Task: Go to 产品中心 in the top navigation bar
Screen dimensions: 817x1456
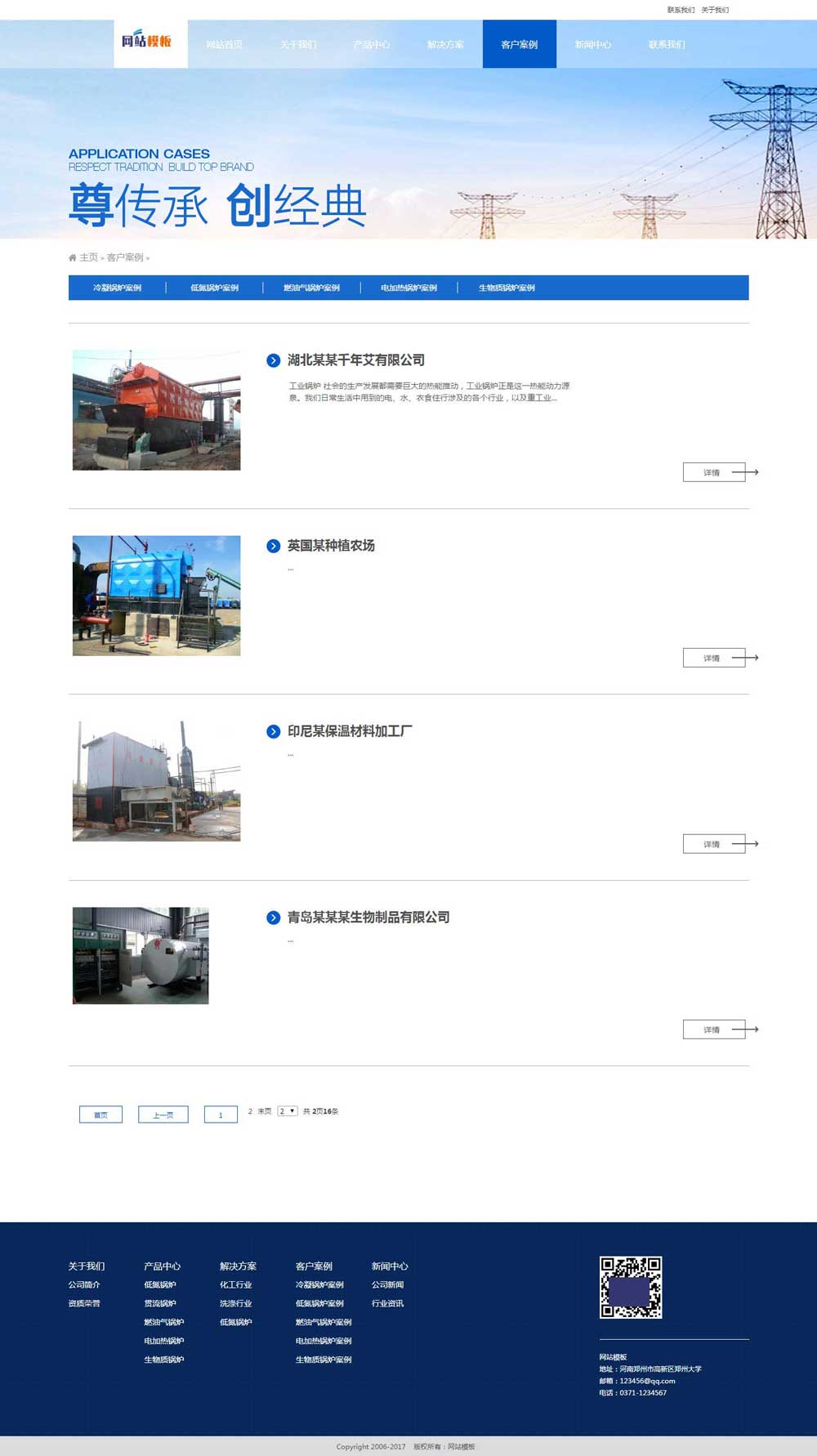Action: [x=372, y=44]
